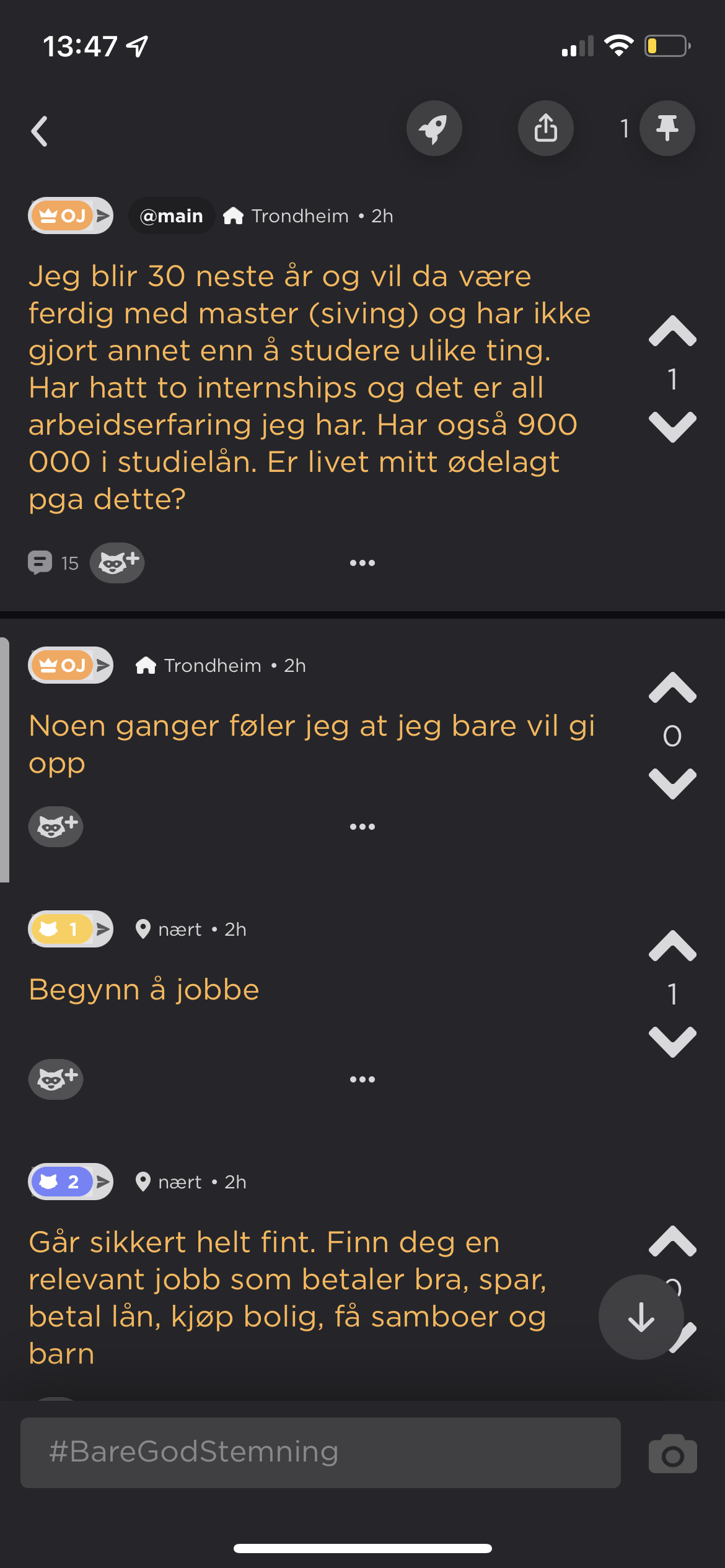This screenshot has height=1568, width=725.
Task: Add a reaction to the original post
Action: 117,563
